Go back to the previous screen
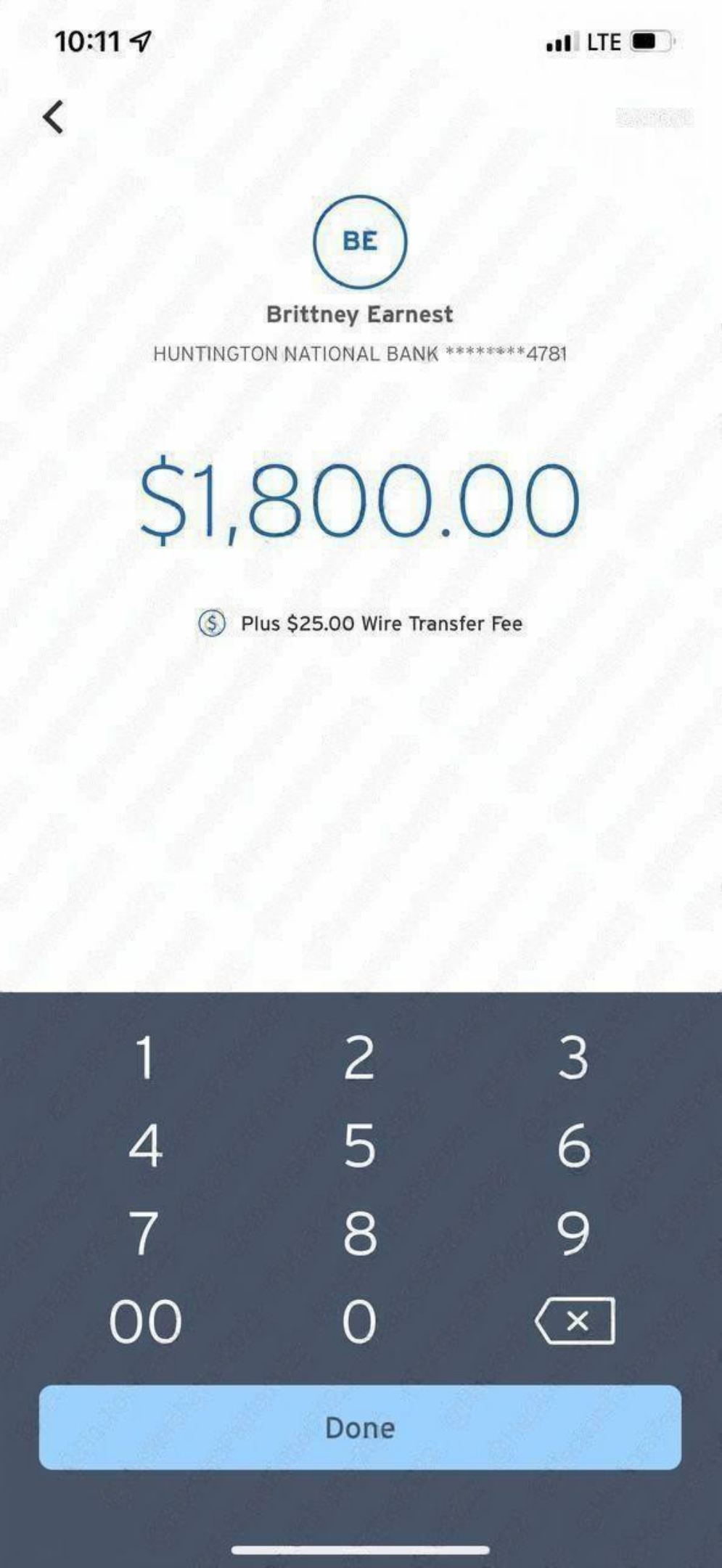The width and height of the screenshot is (722, 1568). click(53, 118)
